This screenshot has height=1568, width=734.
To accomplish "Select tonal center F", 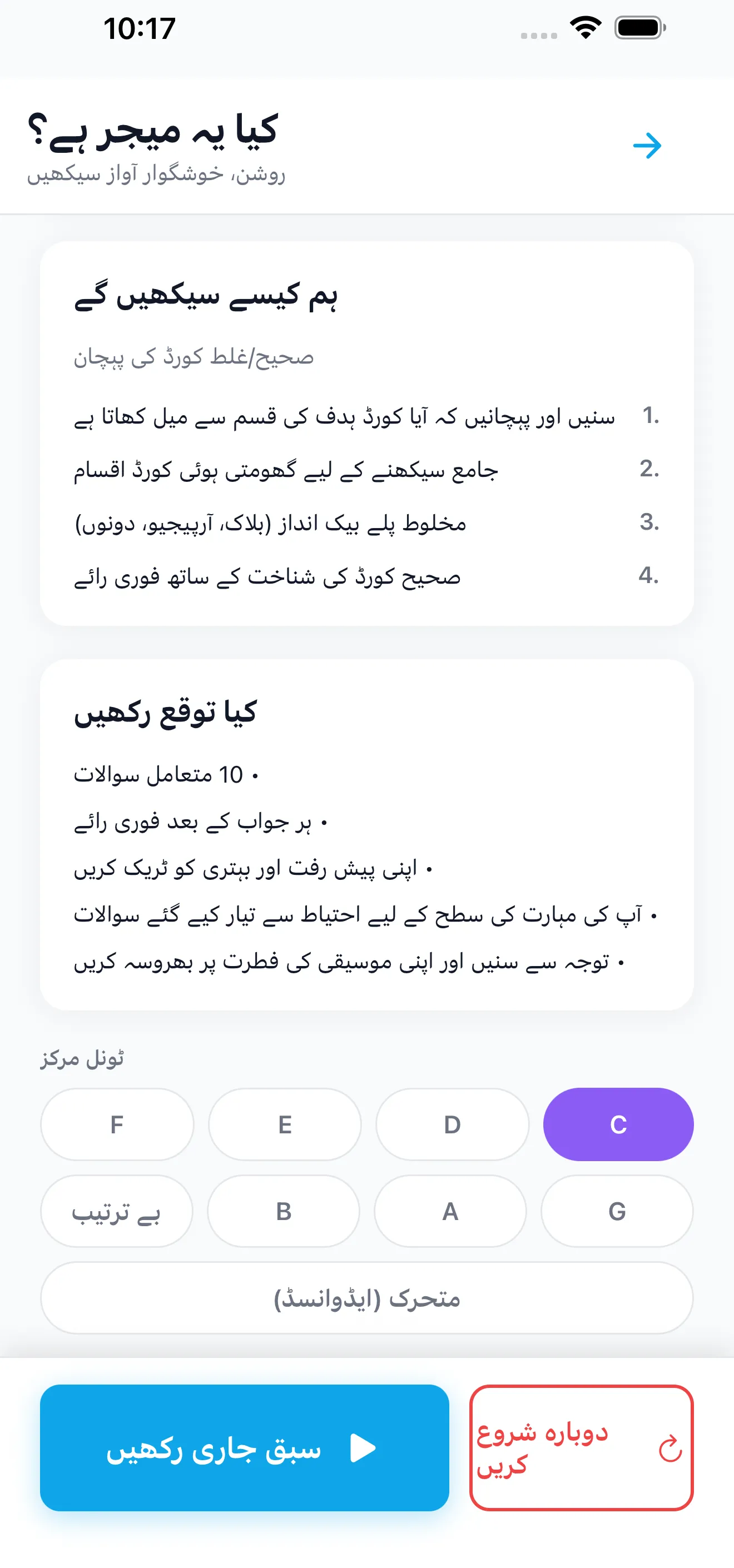I will pos(117,1124).
